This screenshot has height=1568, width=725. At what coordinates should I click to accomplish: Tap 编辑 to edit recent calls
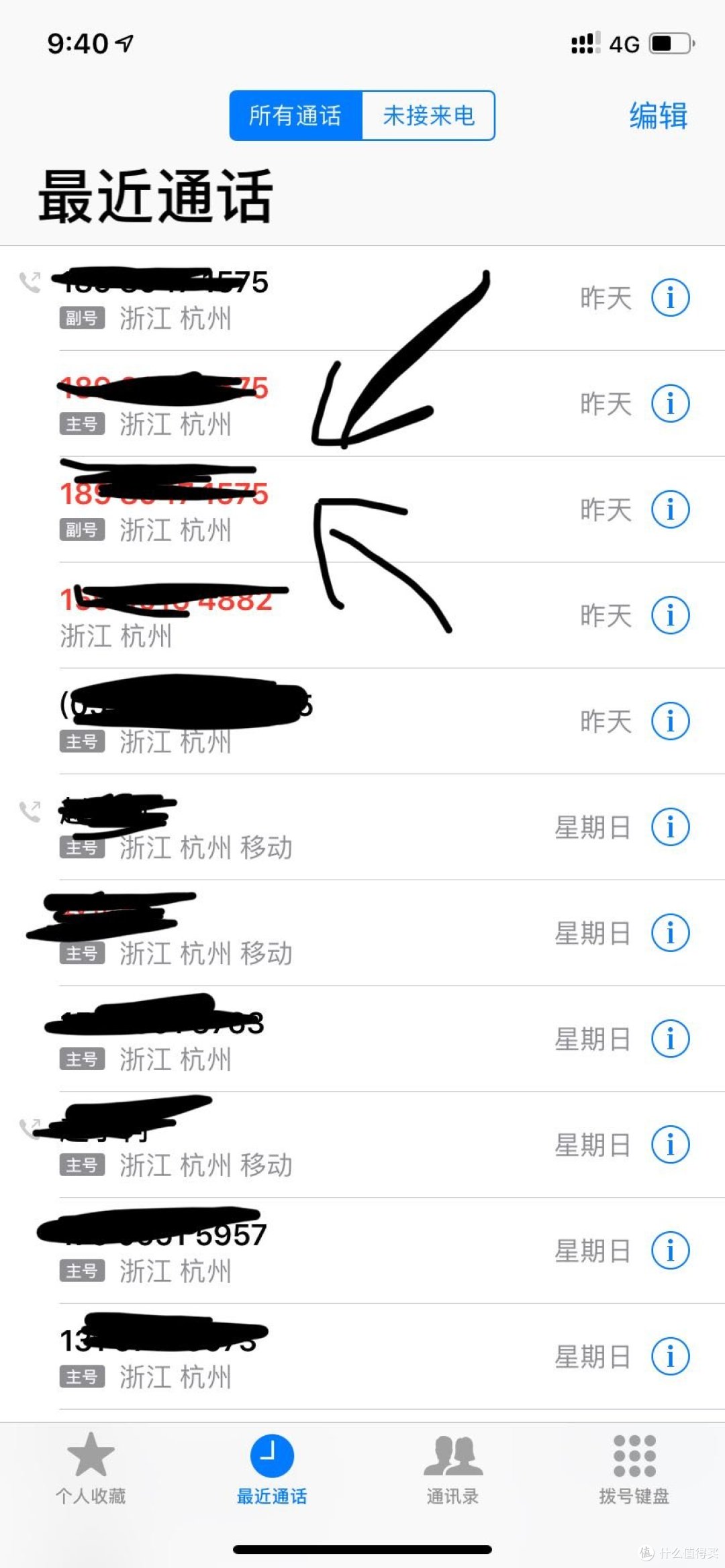coord(658,115)
